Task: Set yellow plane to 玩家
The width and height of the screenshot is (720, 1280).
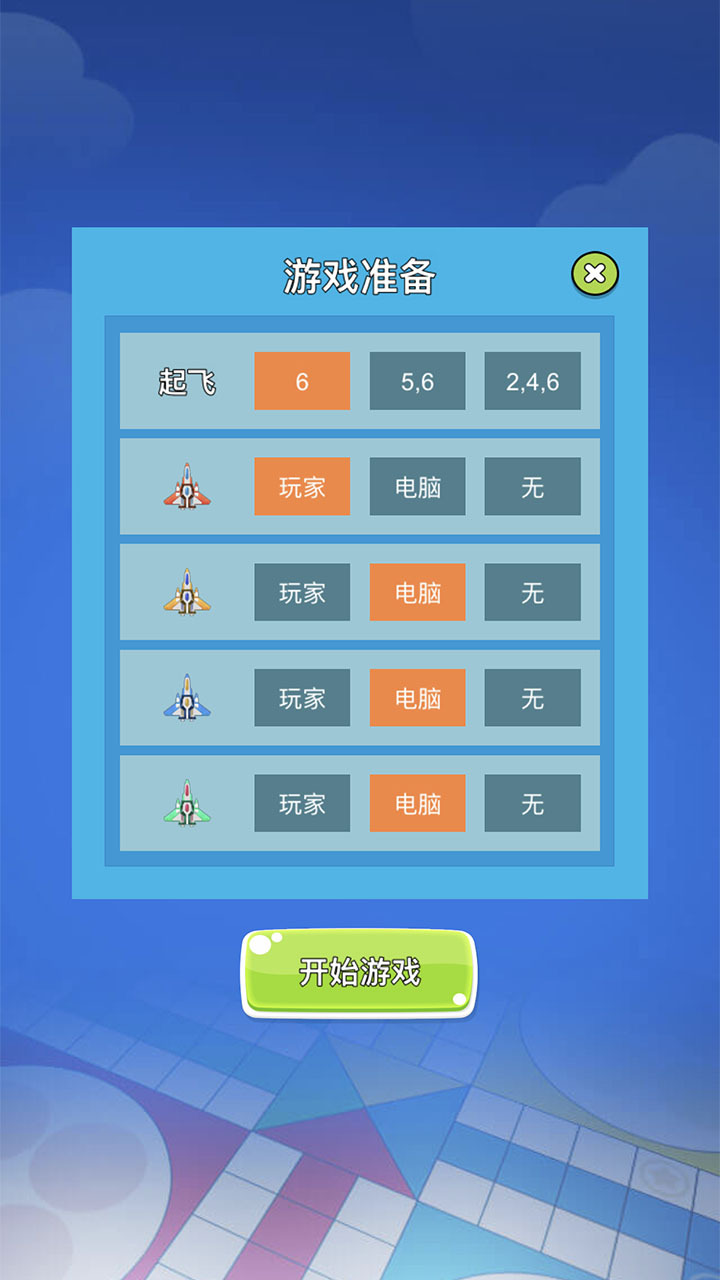Action: tap(302, 592)
